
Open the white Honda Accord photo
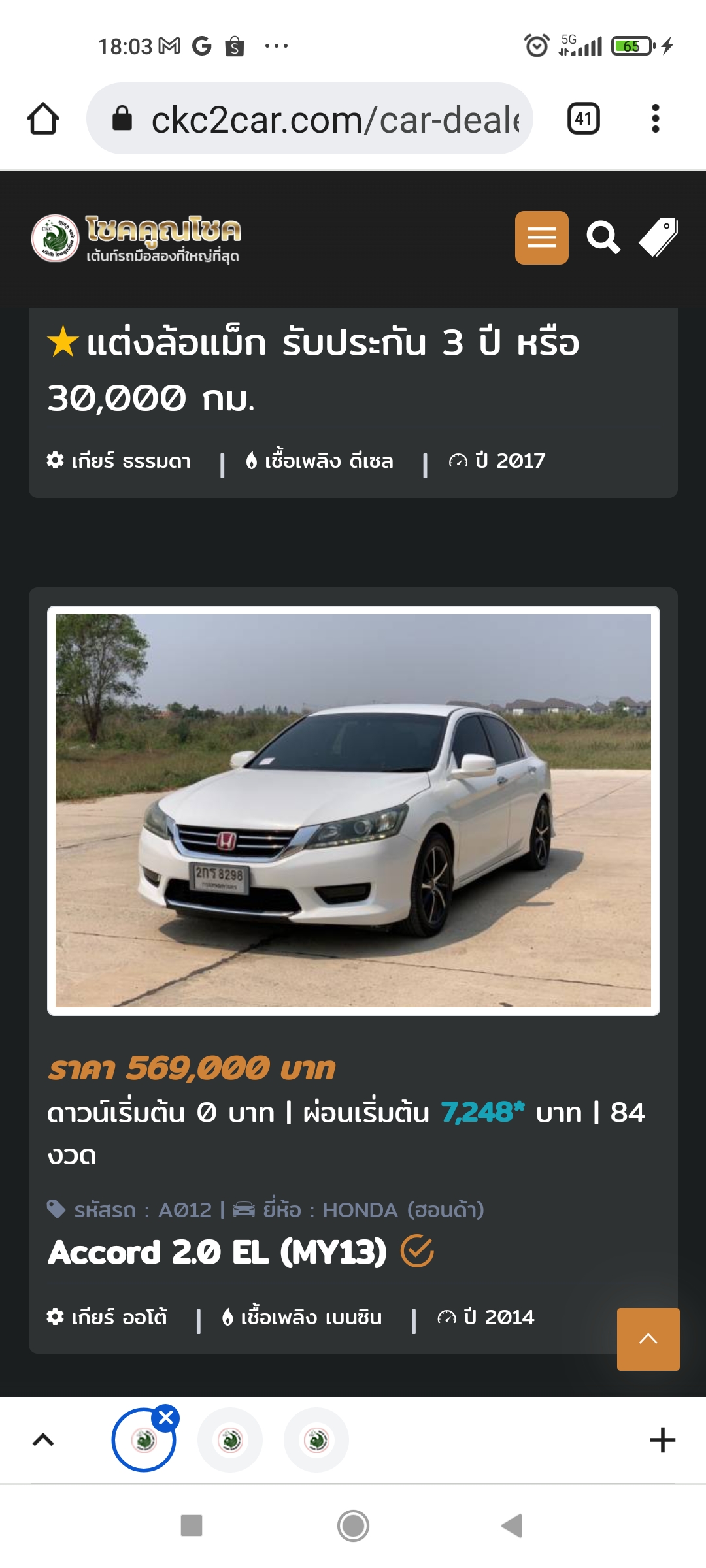click(x=353, y=810)
